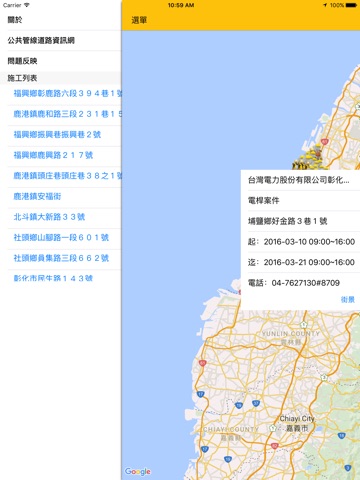Select 鹿港鎮頭庄巷頭庄巷38之1號 item
Viewport: 360px width, 480px height.
64,176
